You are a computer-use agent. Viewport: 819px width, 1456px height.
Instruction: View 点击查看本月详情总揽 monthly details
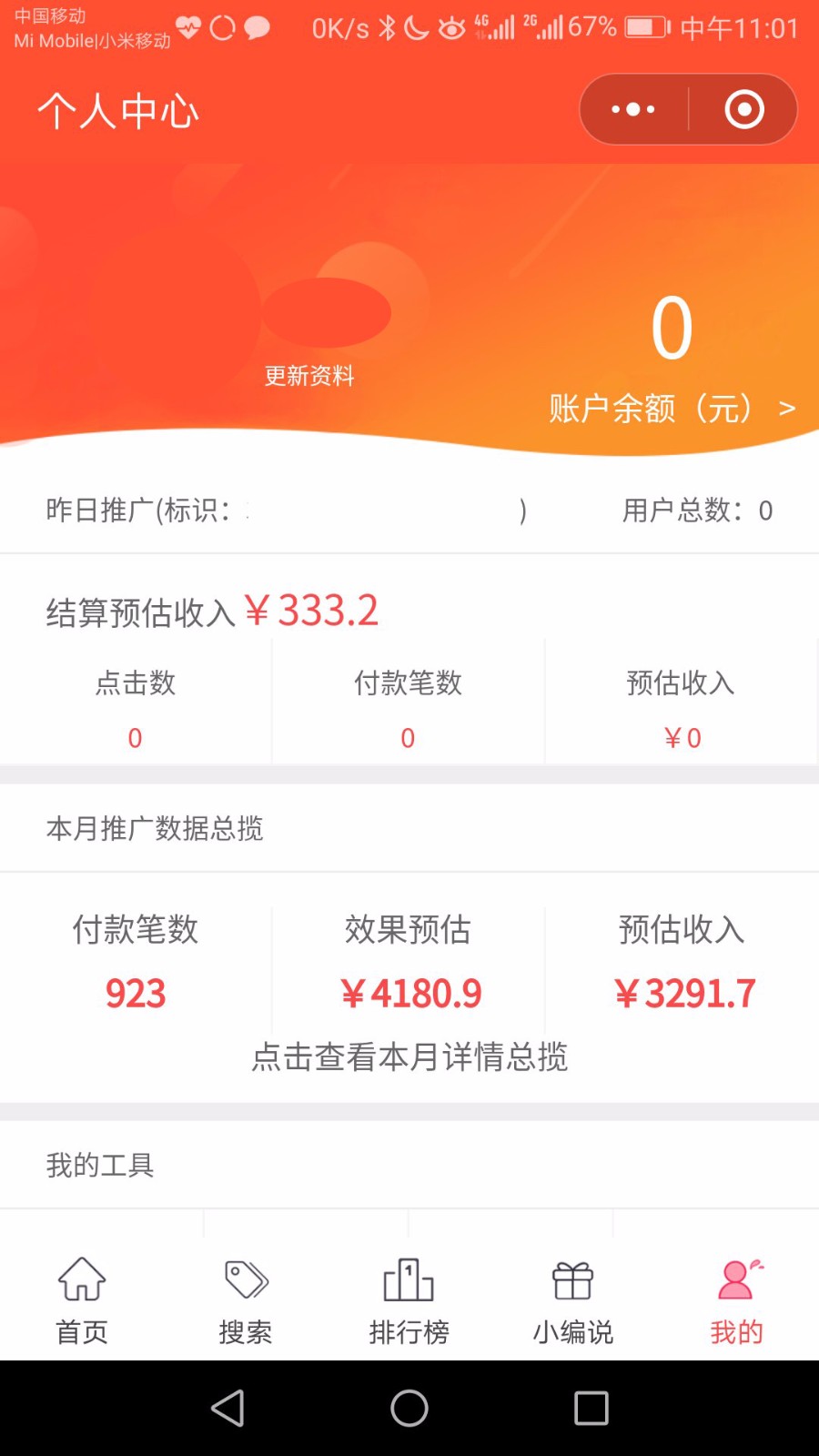pyautogui.click(x=409, y=1057)
